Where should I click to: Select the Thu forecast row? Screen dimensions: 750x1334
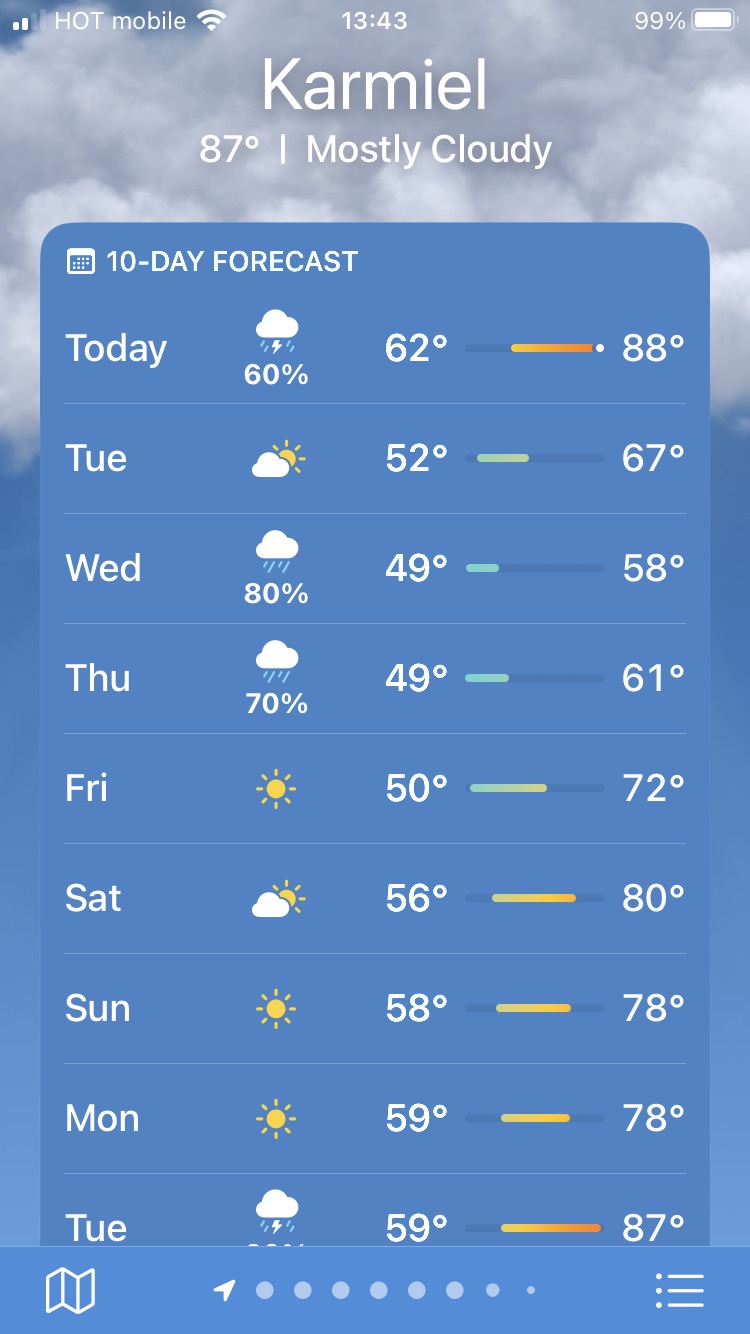tap(375, 679)
